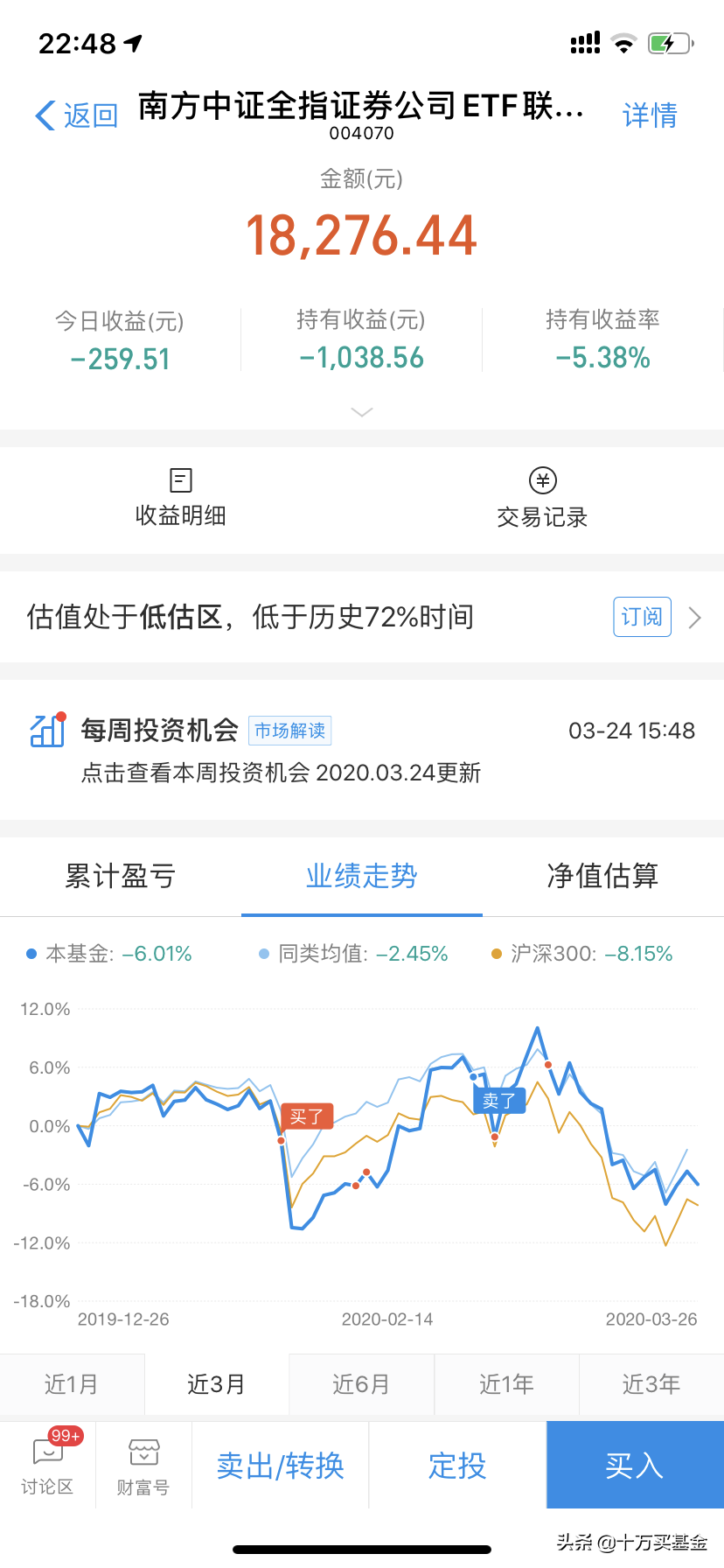Switch to the 业绩走势 tab
724x1568 pixels.
pos(361,876)
